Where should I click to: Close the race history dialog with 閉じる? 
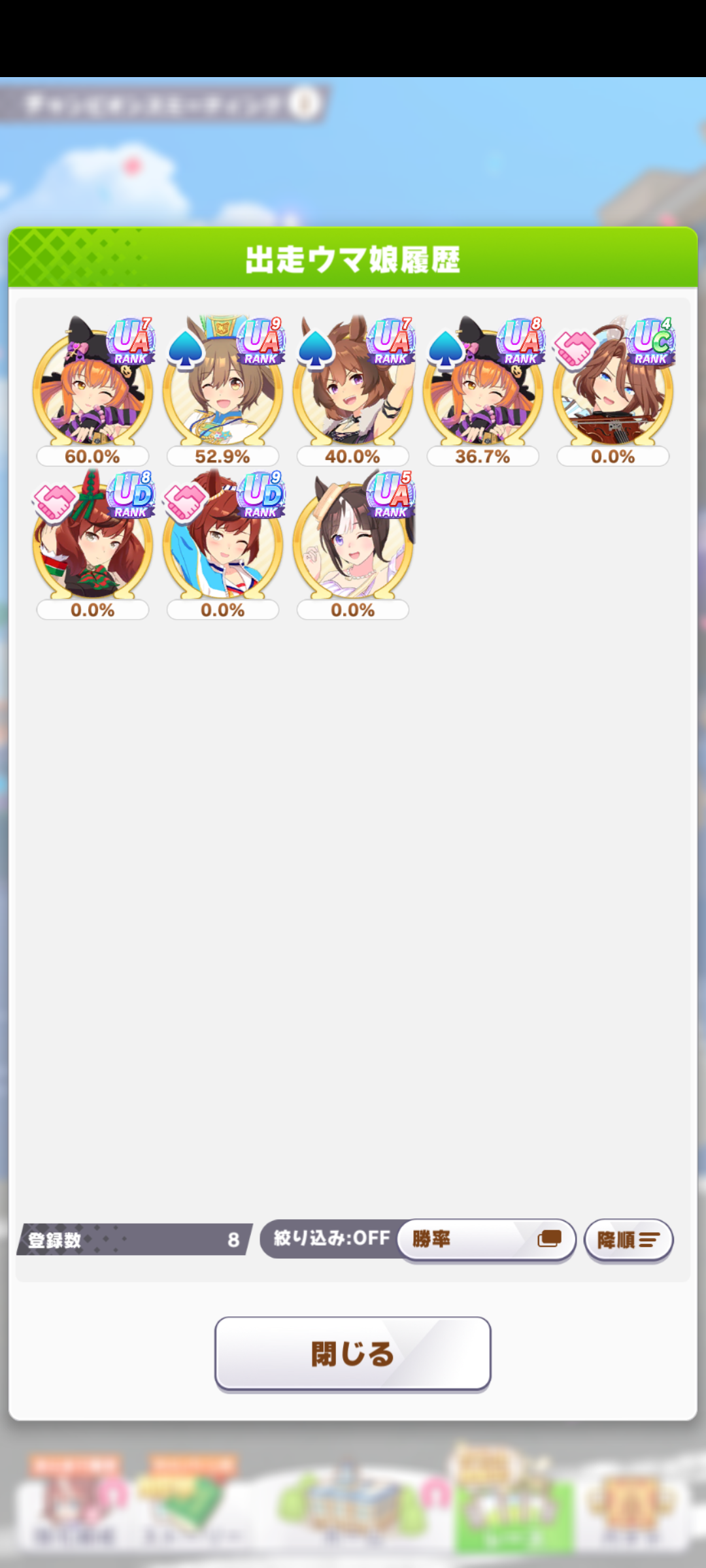(352, 1353)
